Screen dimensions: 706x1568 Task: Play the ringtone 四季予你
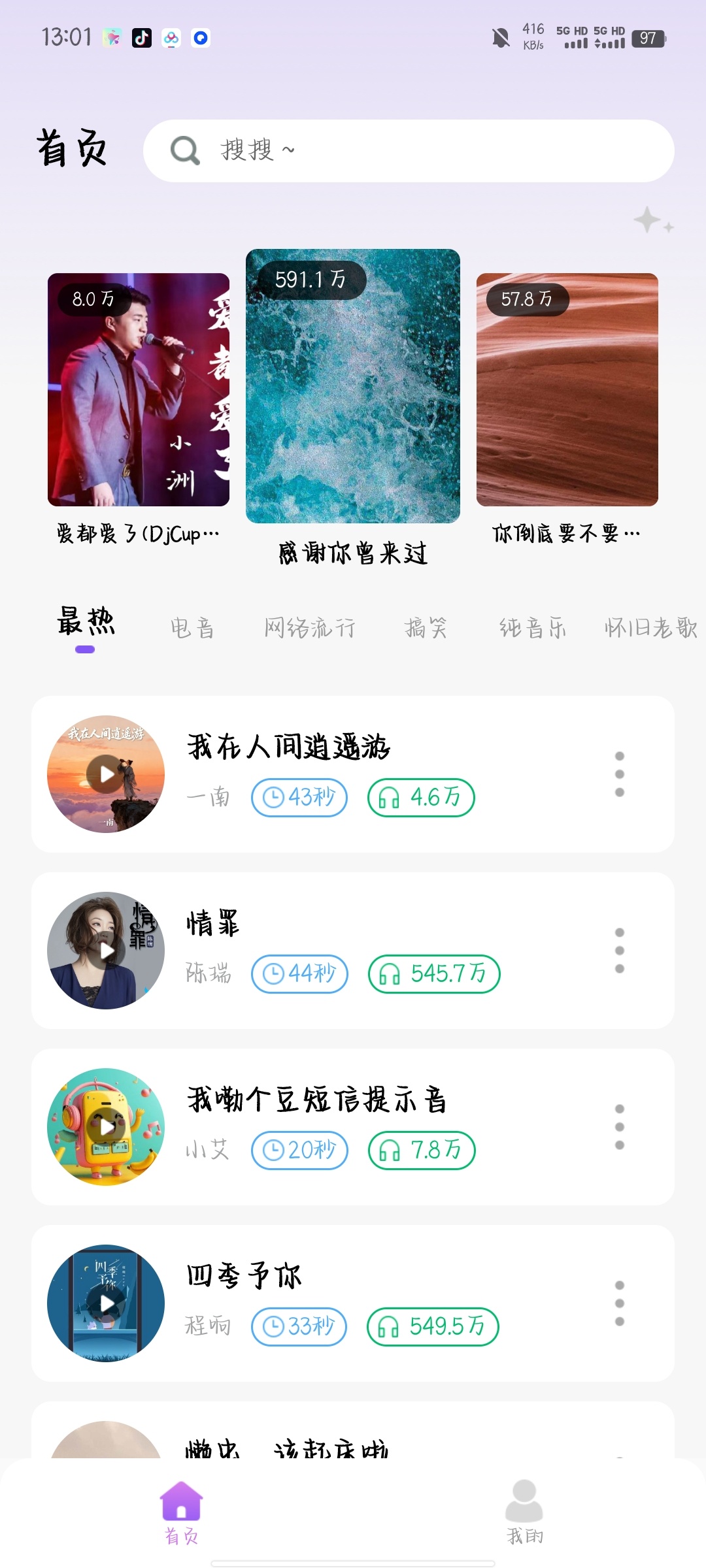pos(106,1303)
